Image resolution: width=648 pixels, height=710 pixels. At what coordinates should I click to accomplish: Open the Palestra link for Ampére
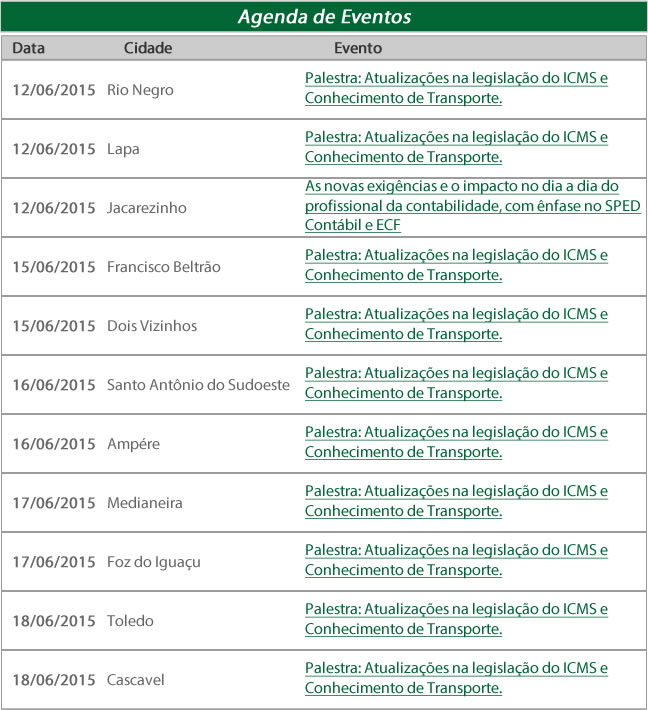(x=455, y=433)
